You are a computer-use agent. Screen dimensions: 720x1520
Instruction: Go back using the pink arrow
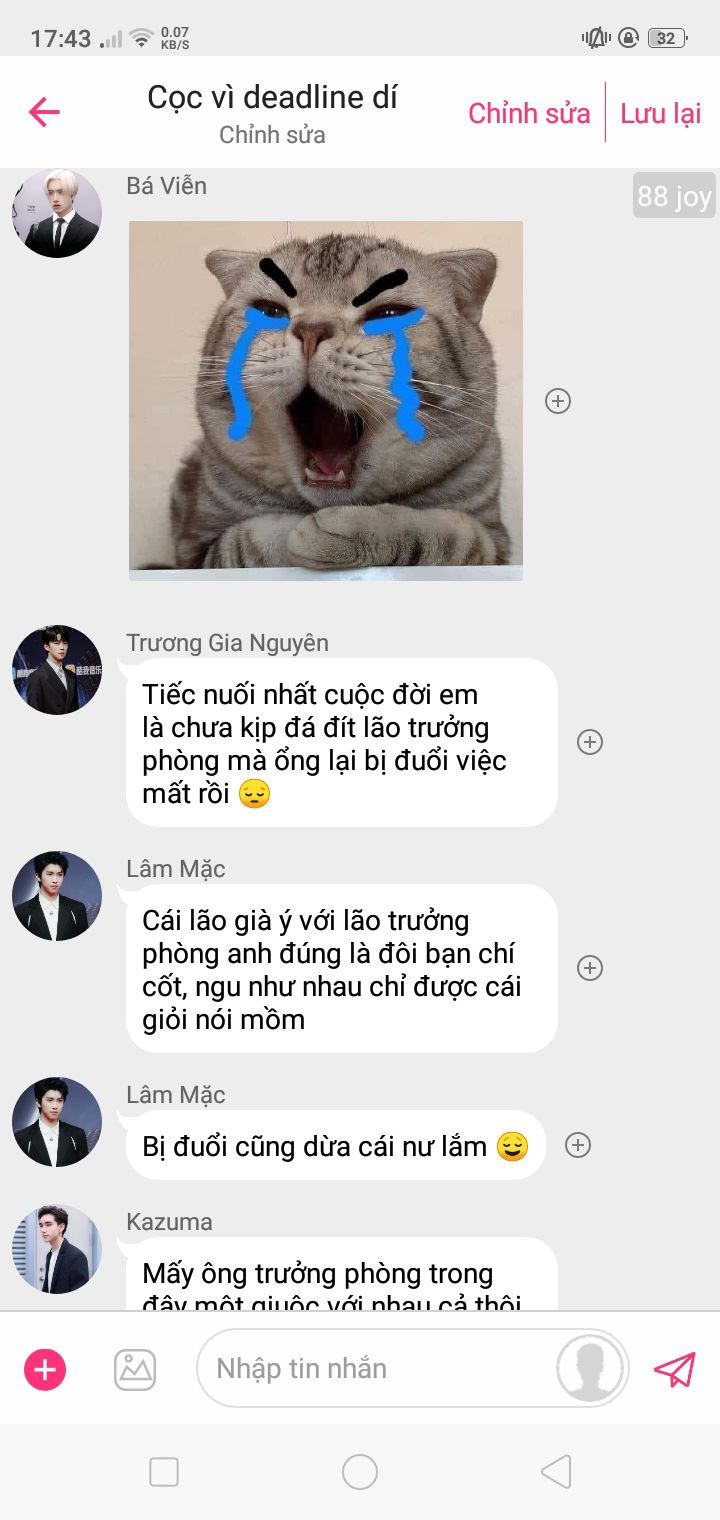tap(44, 112)
